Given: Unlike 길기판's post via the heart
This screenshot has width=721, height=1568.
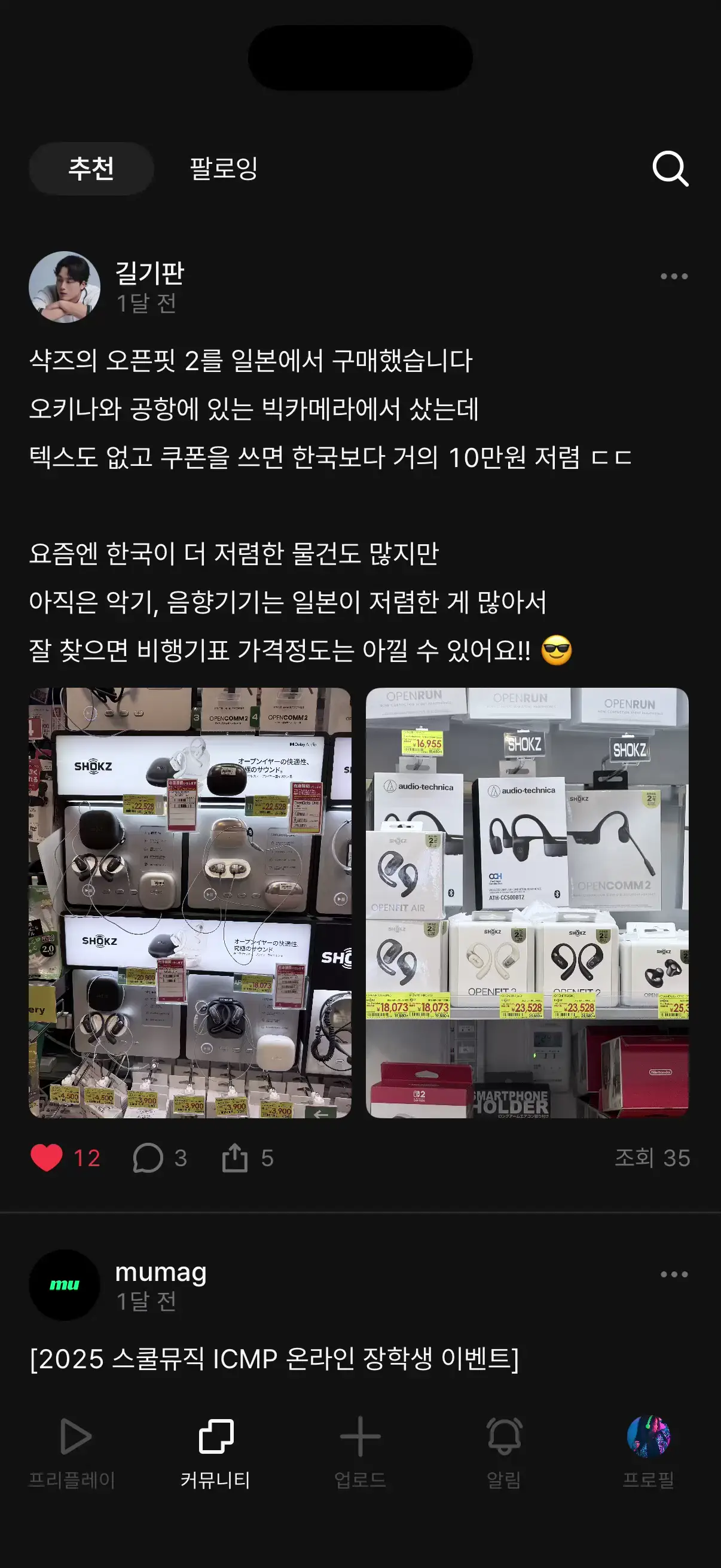Looking at the screenshot, I should click(47, 1158).
